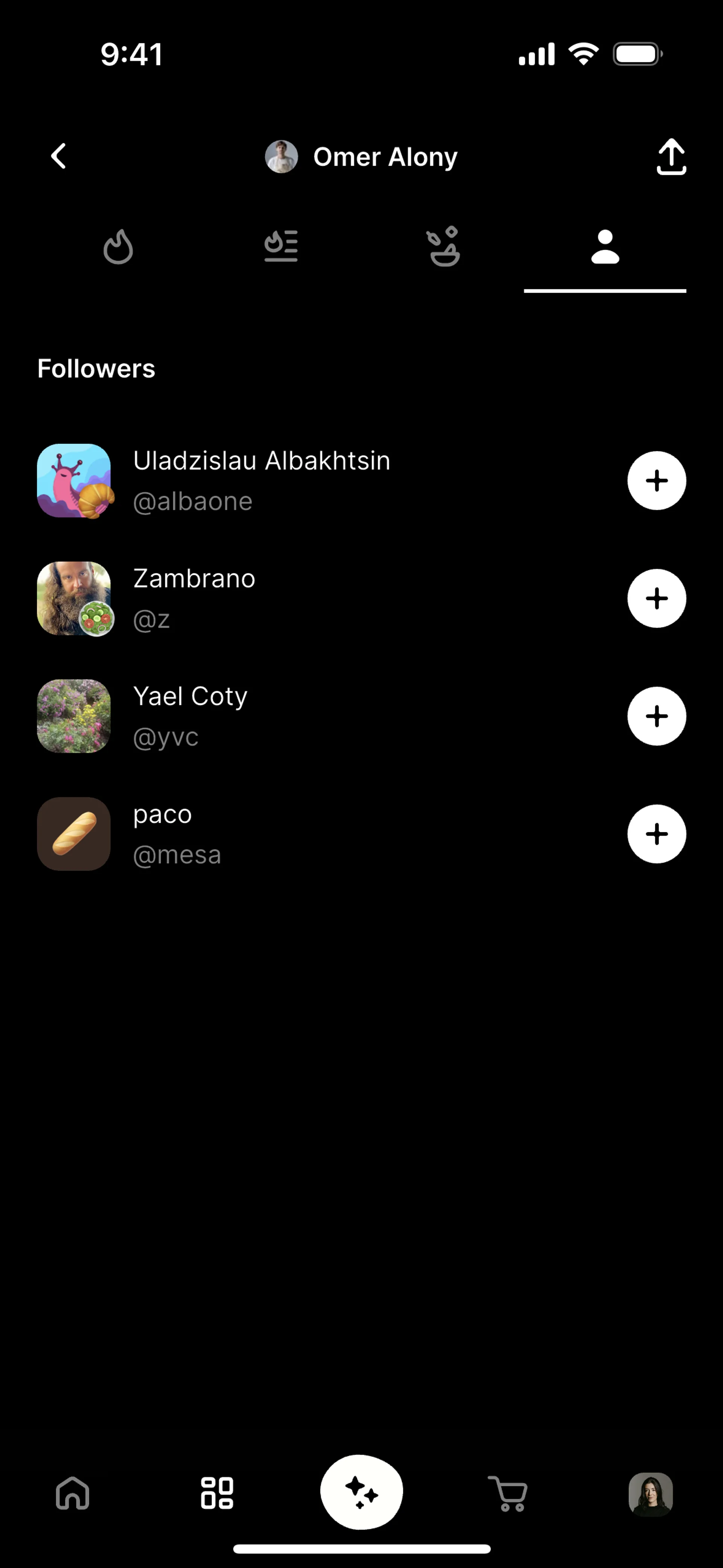Follow Zambrano with the plus button
The height and width of the screenshot is (1568, 723).
[x=656, y=598]
